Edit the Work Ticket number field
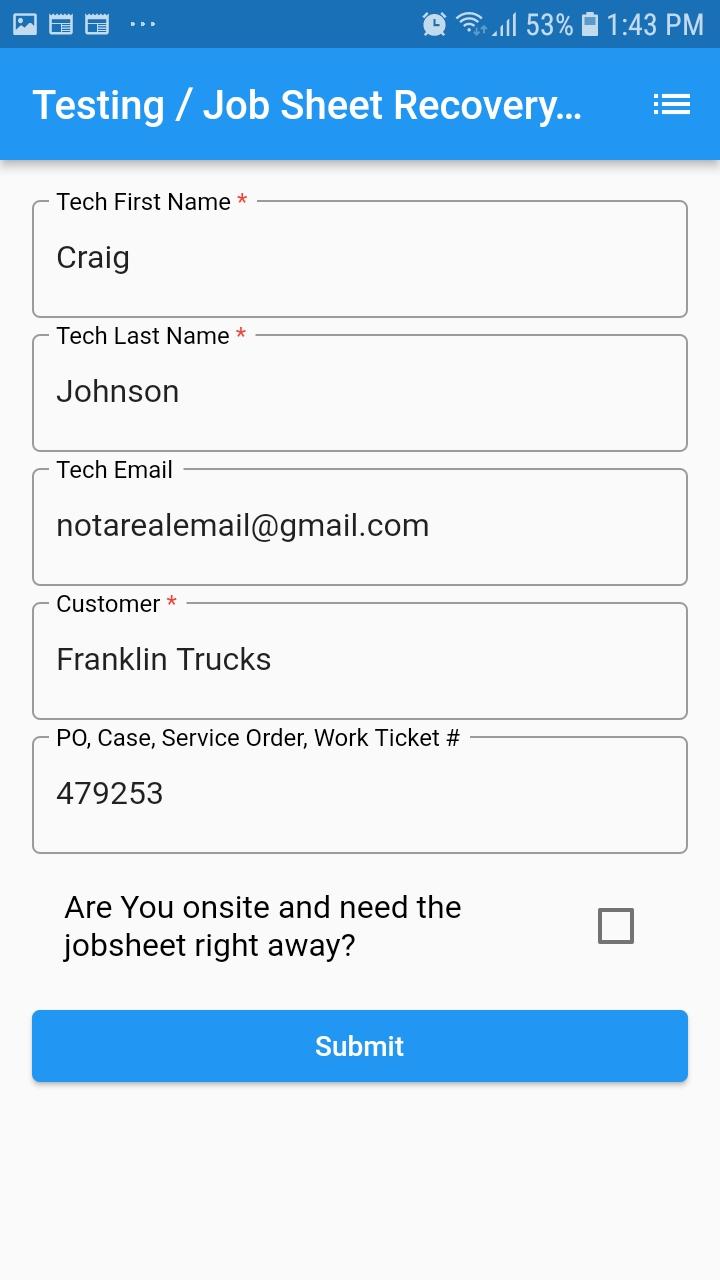This screenshot has width=720, height=1280. 360,795
